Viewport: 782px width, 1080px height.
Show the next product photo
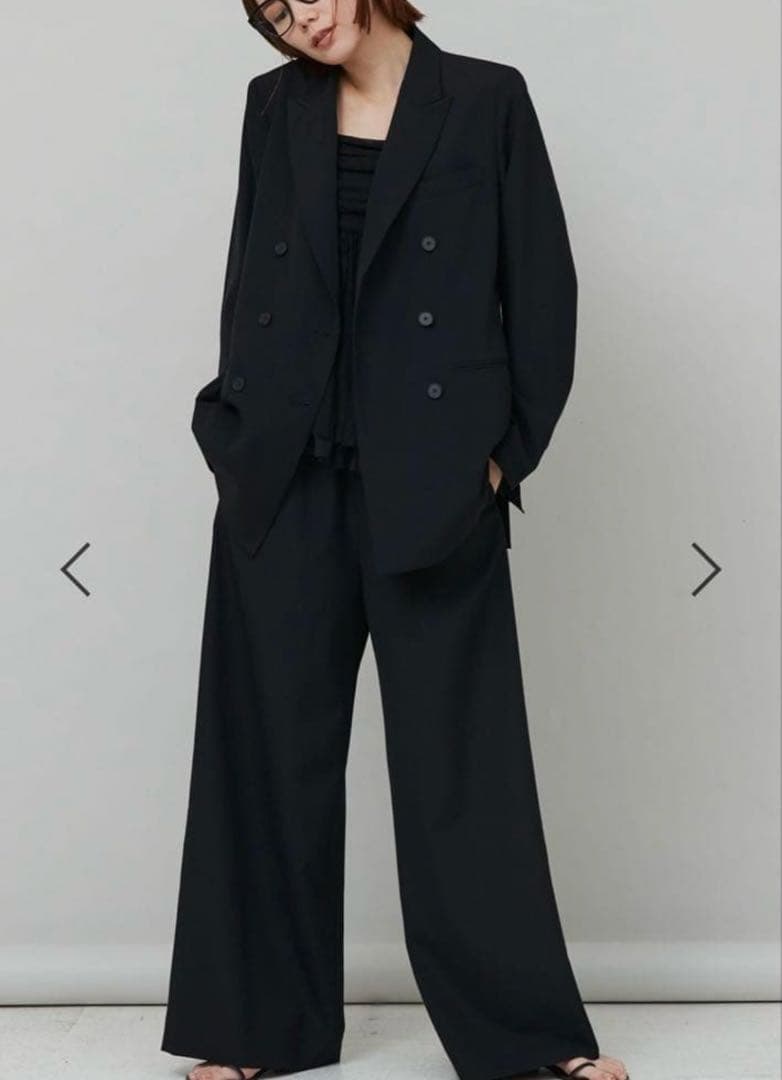coord(706,569)
